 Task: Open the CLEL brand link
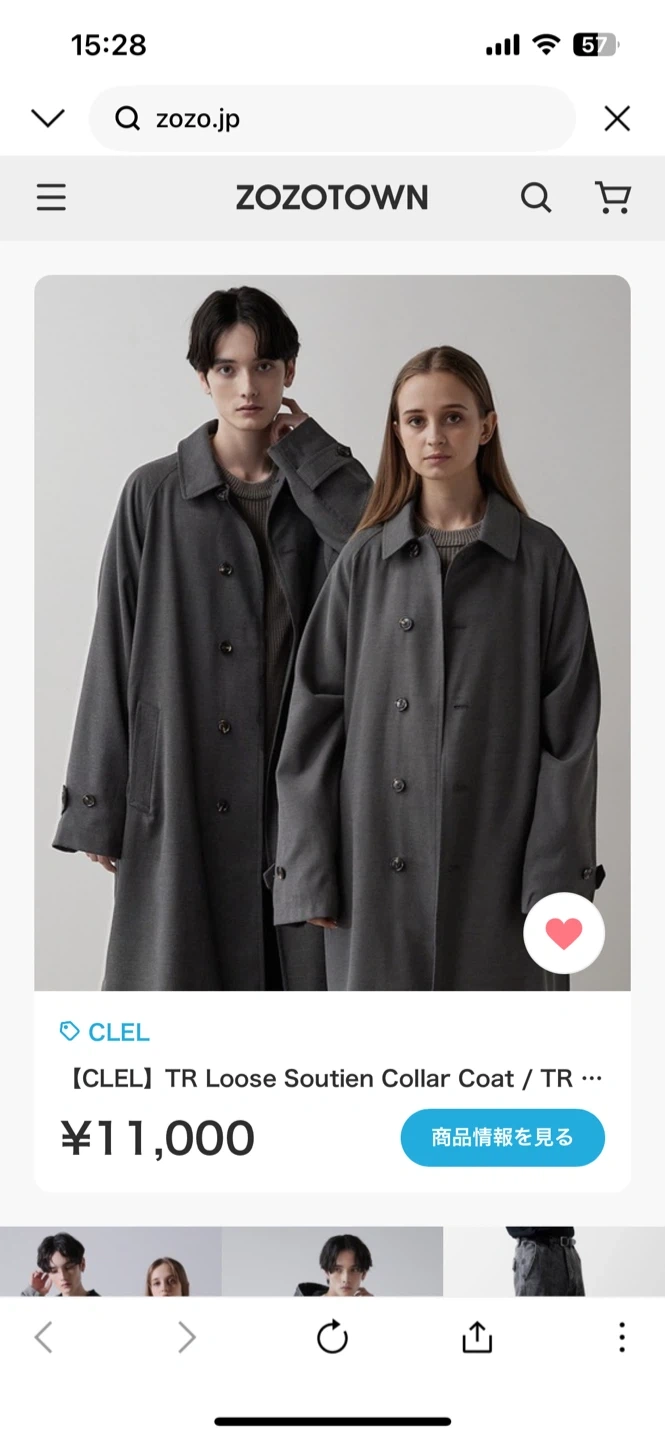tap(105, 1032)
